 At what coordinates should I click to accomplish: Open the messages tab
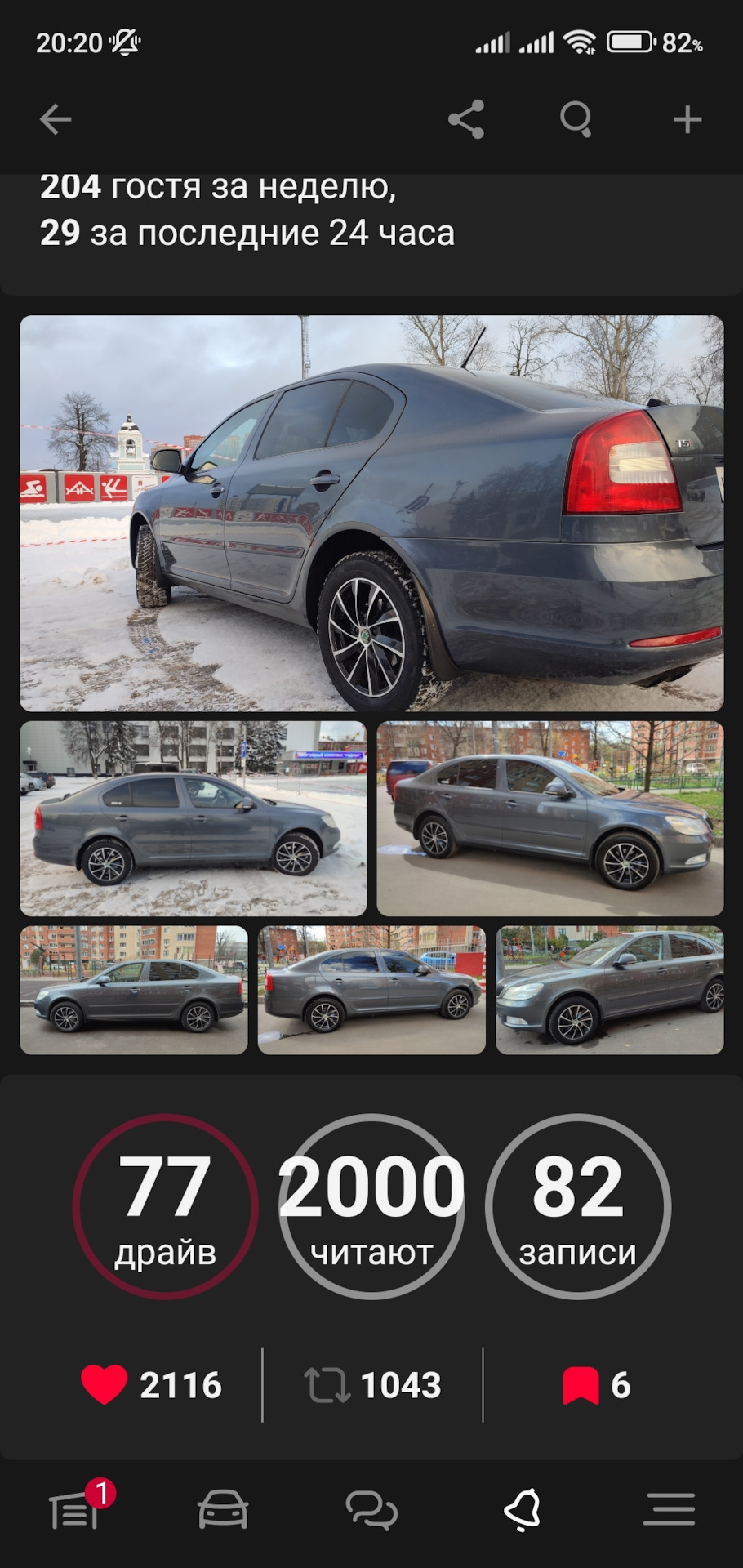pyautogui.click(x=371, y=1509)
